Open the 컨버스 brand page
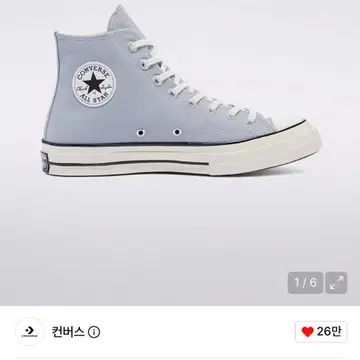This screenshot has width=360, height=360. pyautogui.click(x=68, y=332)
